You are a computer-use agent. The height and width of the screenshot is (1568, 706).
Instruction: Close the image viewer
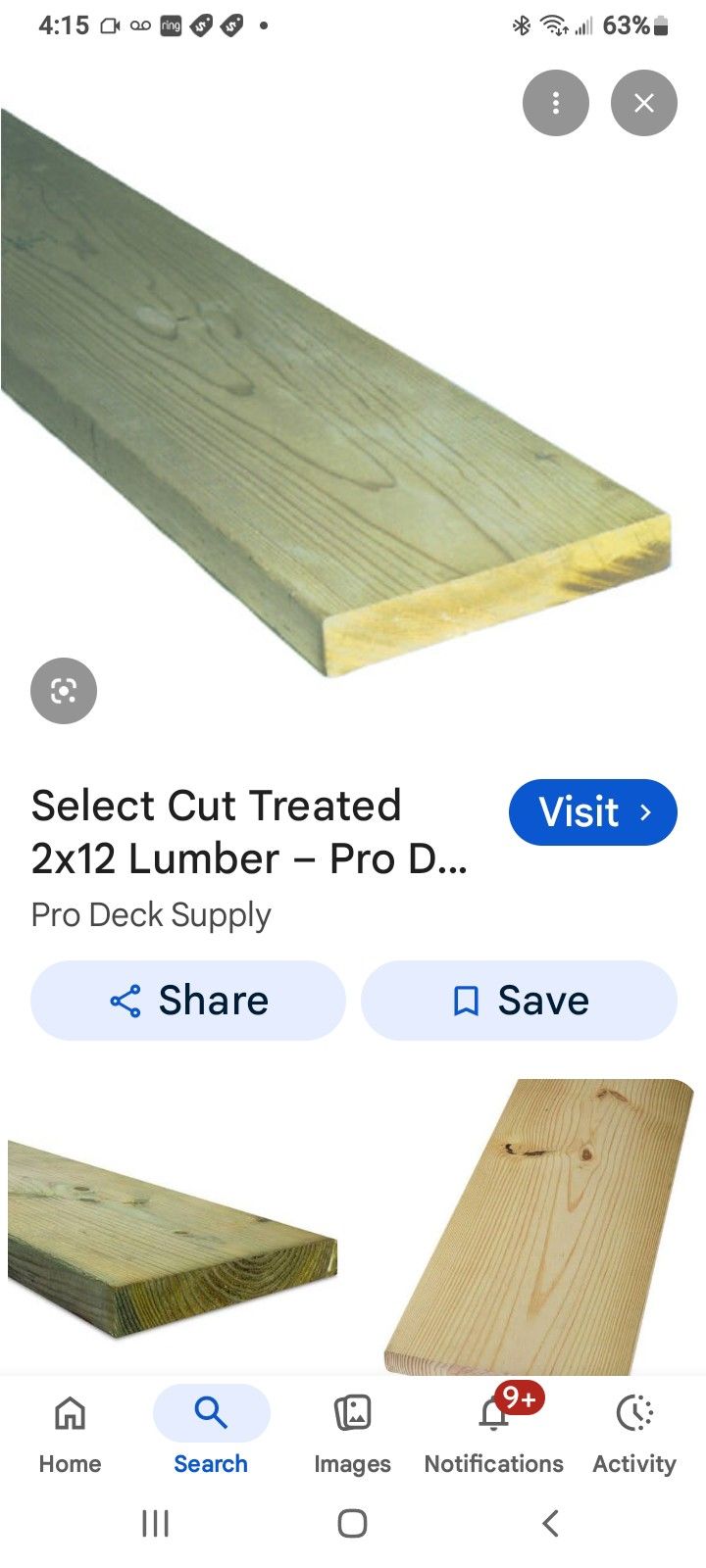click(643, 103)
